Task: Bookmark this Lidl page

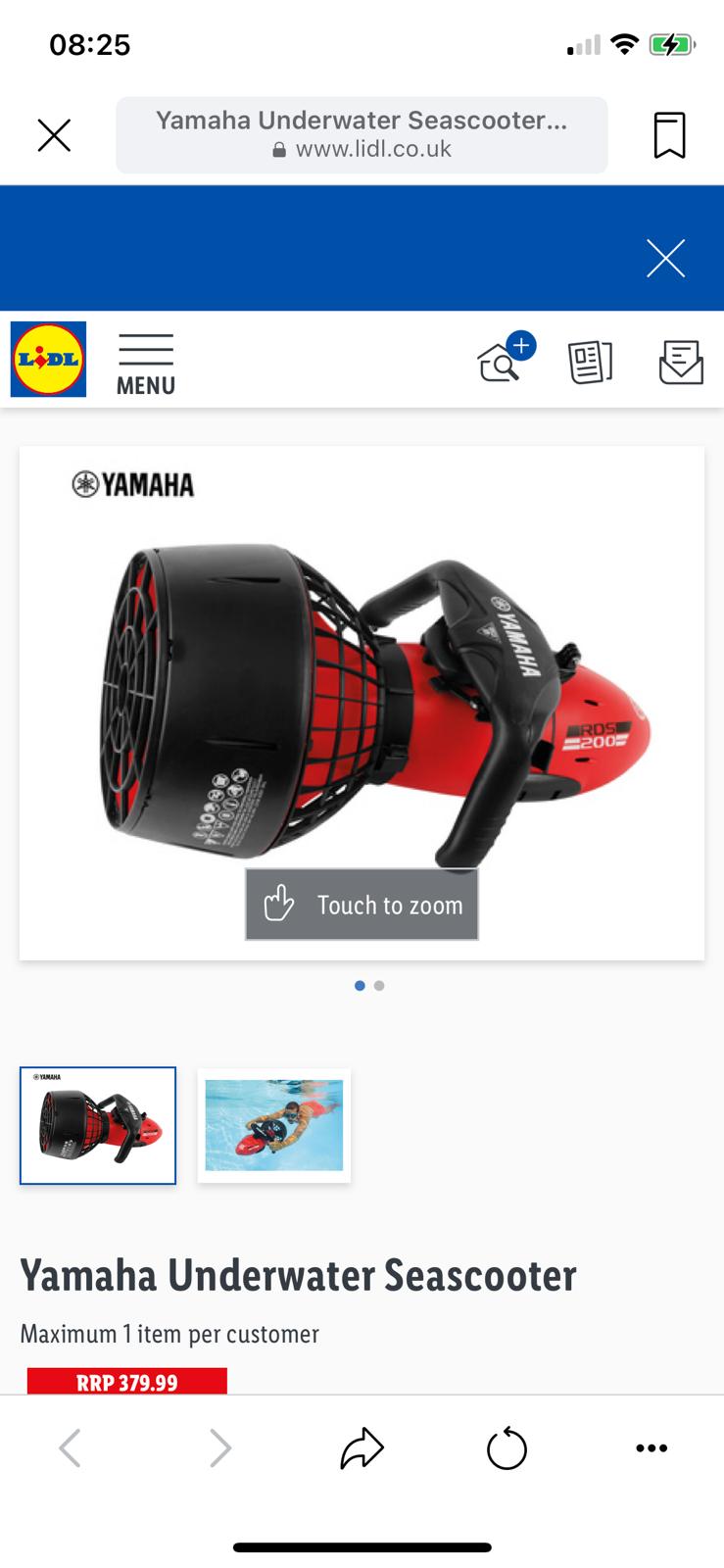Action: click(x=669, y=135)
